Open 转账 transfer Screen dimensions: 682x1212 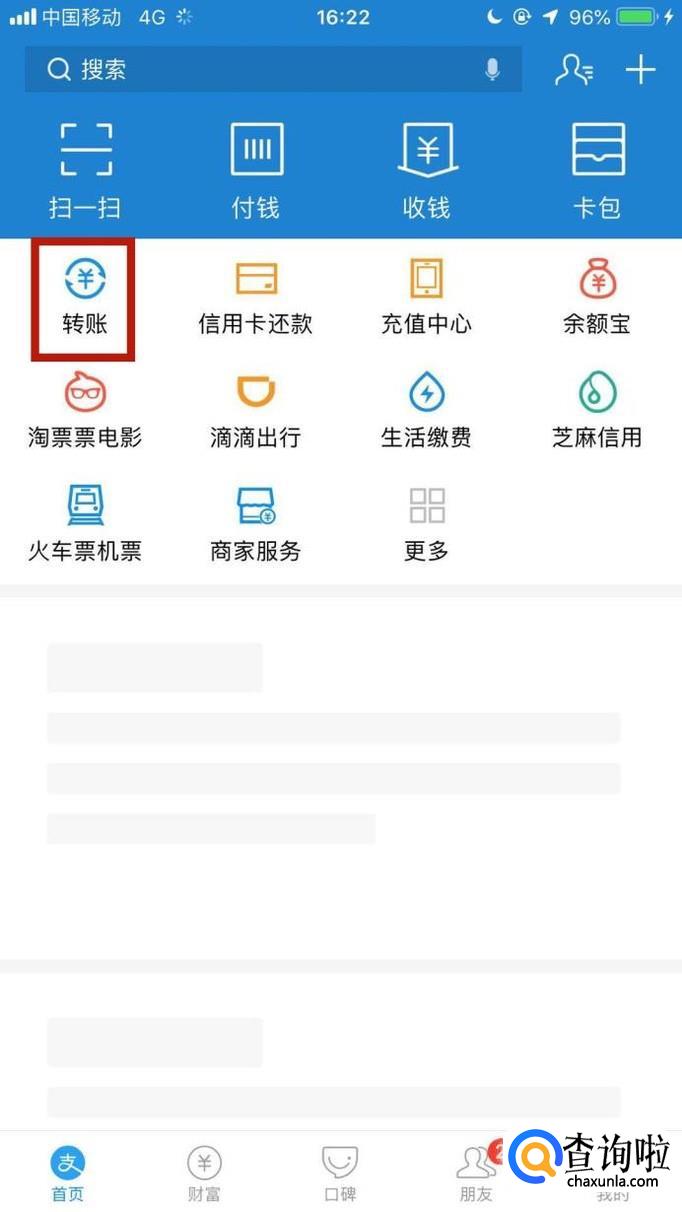point(84,296)
